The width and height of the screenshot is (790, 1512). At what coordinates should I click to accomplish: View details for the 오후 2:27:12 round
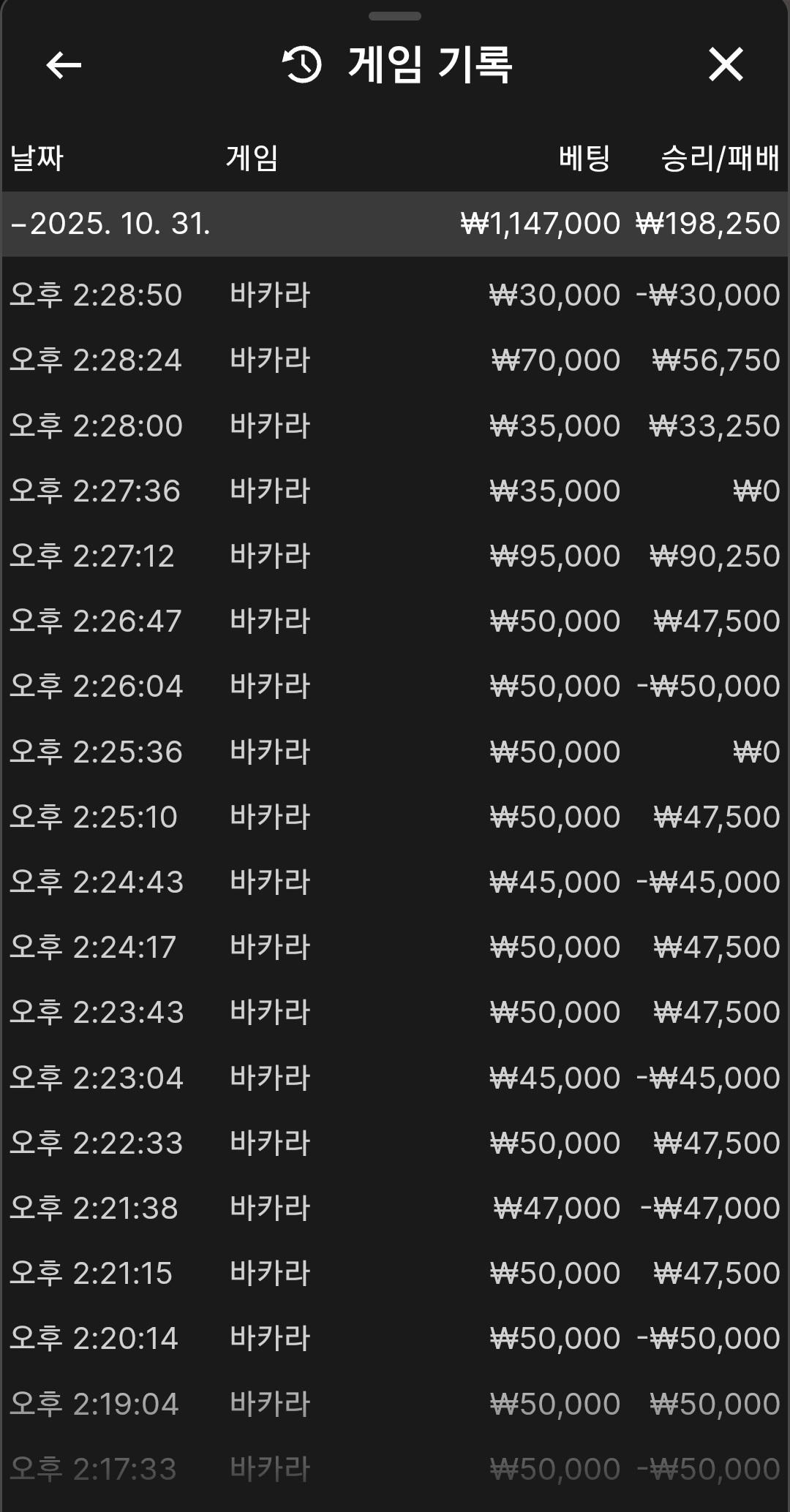395,556
